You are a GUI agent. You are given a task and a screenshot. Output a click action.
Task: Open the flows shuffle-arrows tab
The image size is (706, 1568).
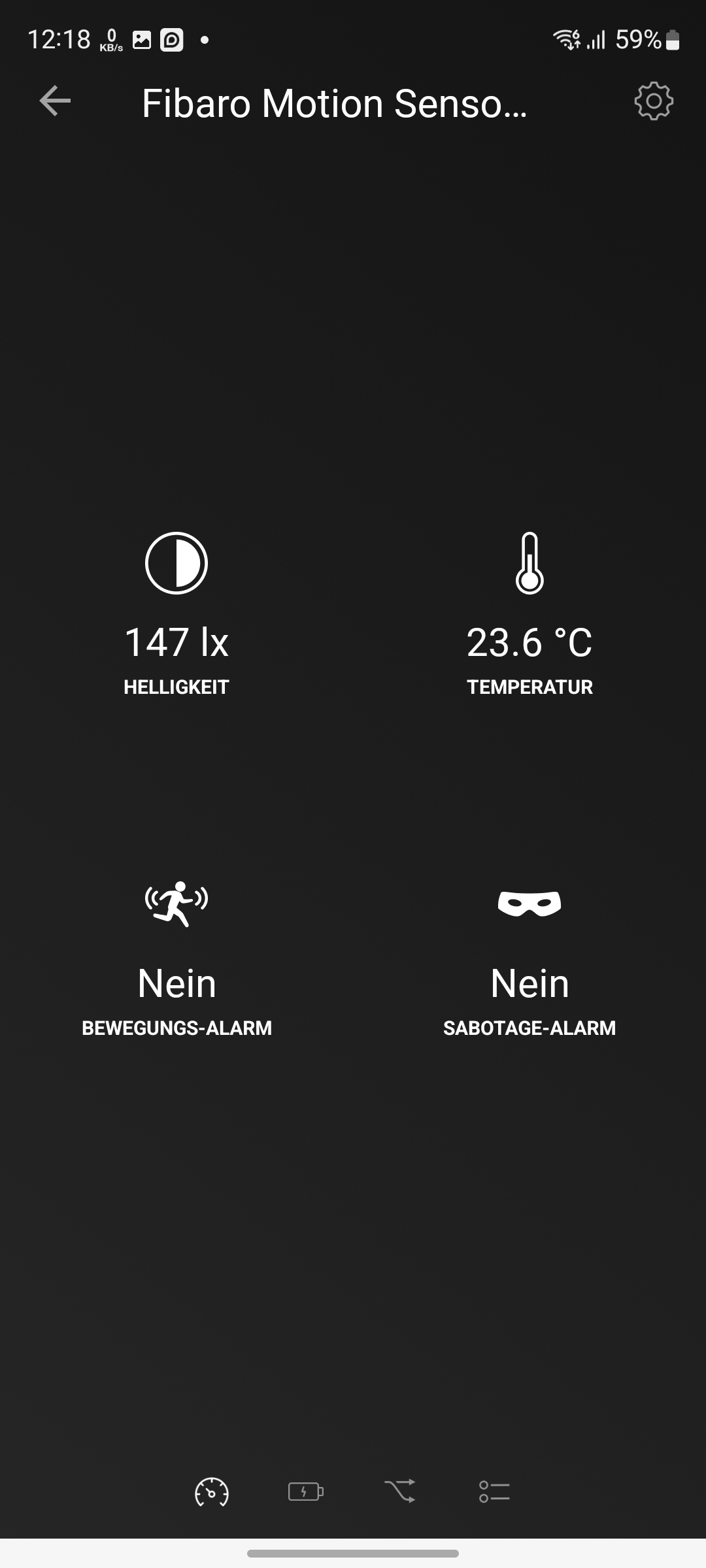point(400,1492)
